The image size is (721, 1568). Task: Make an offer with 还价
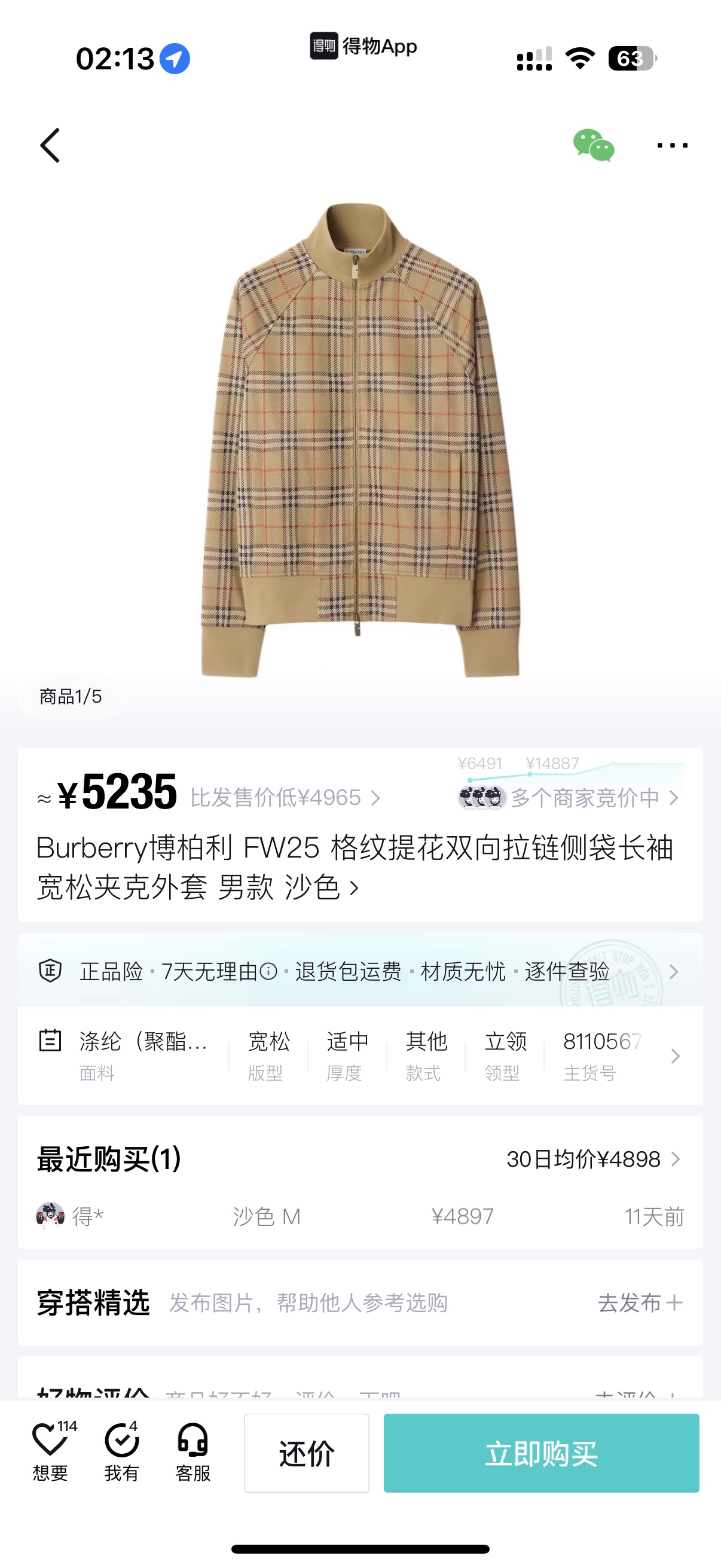click(x=307, y=1453)
